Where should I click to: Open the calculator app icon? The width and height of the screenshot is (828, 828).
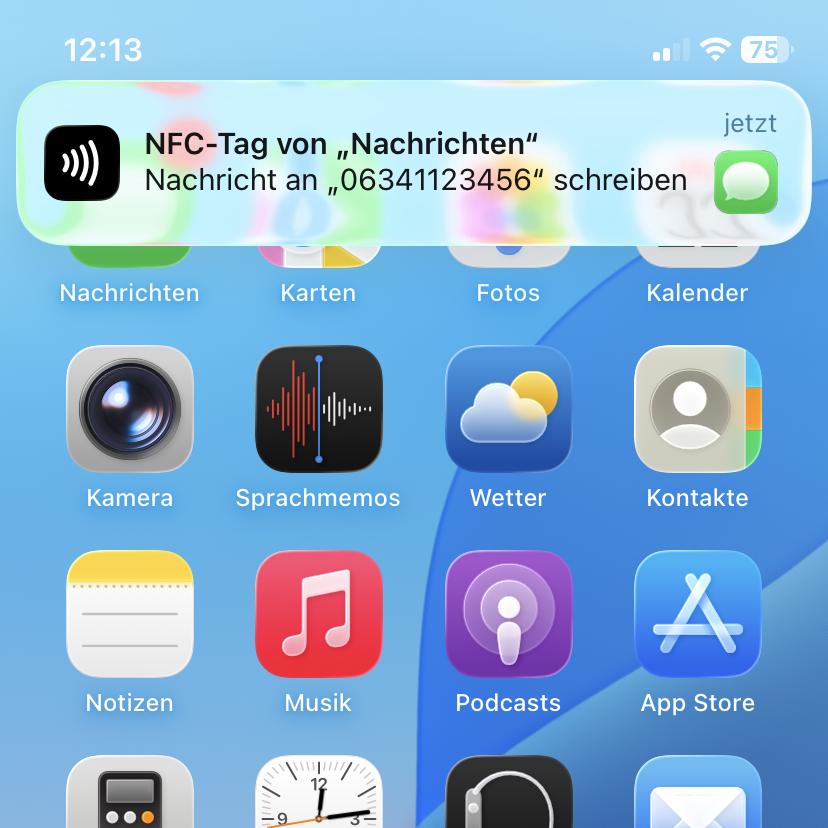pyautogui.click(x=130, y=795)
